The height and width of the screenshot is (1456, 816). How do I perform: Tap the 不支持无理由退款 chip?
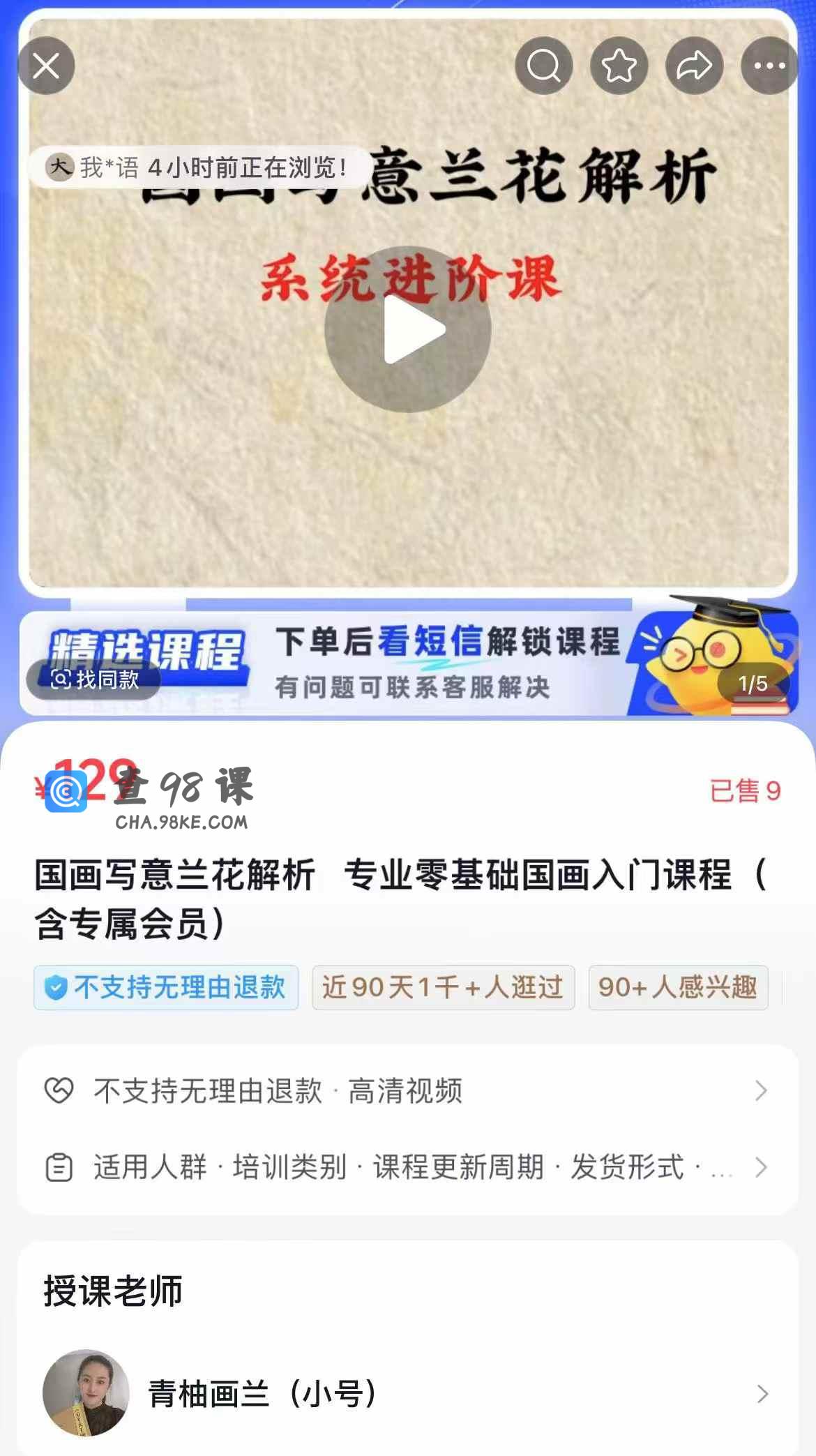166,987
